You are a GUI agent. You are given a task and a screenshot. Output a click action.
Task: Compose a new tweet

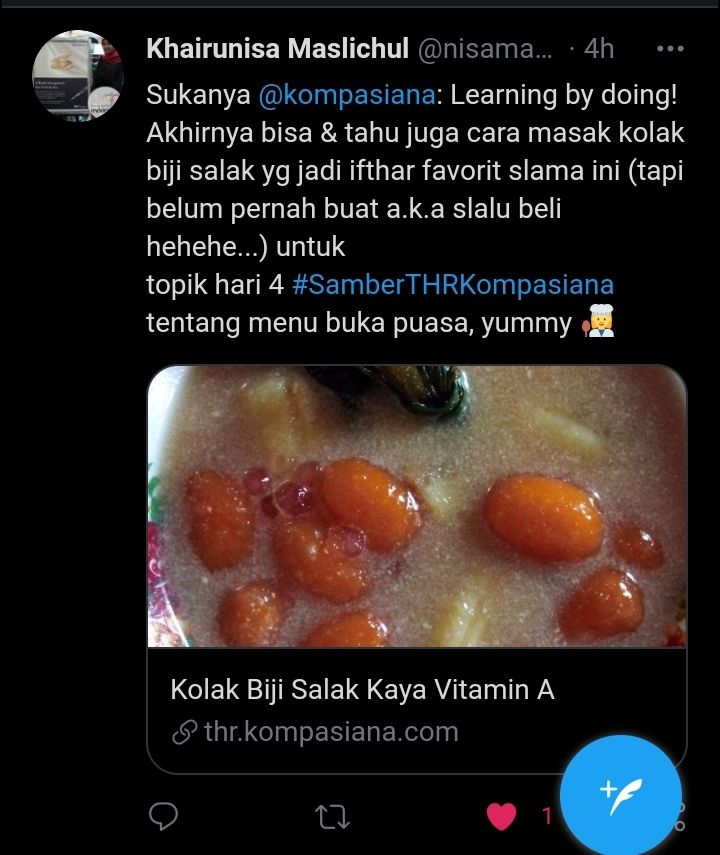pos(620,796)
